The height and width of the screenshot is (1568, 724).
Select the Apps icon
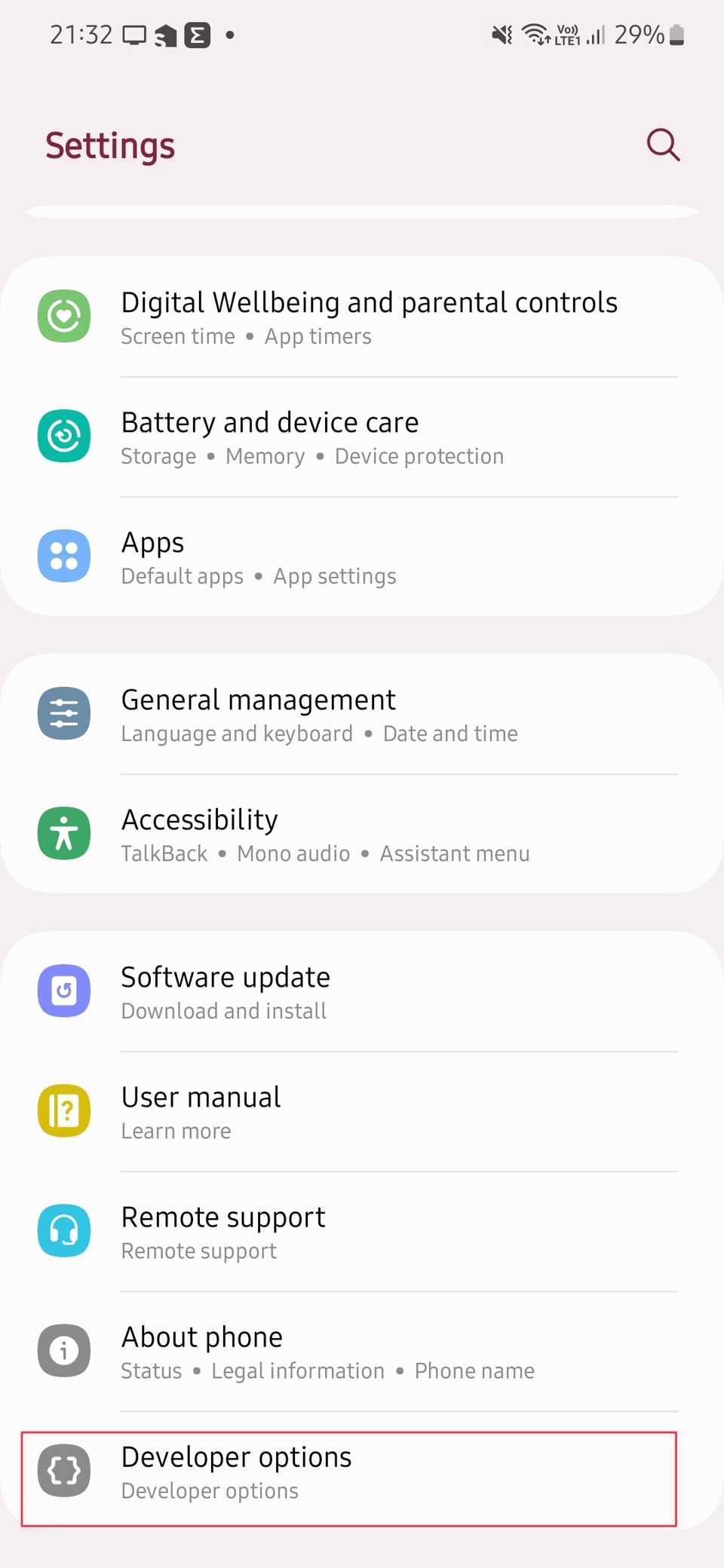click(64, 556)
